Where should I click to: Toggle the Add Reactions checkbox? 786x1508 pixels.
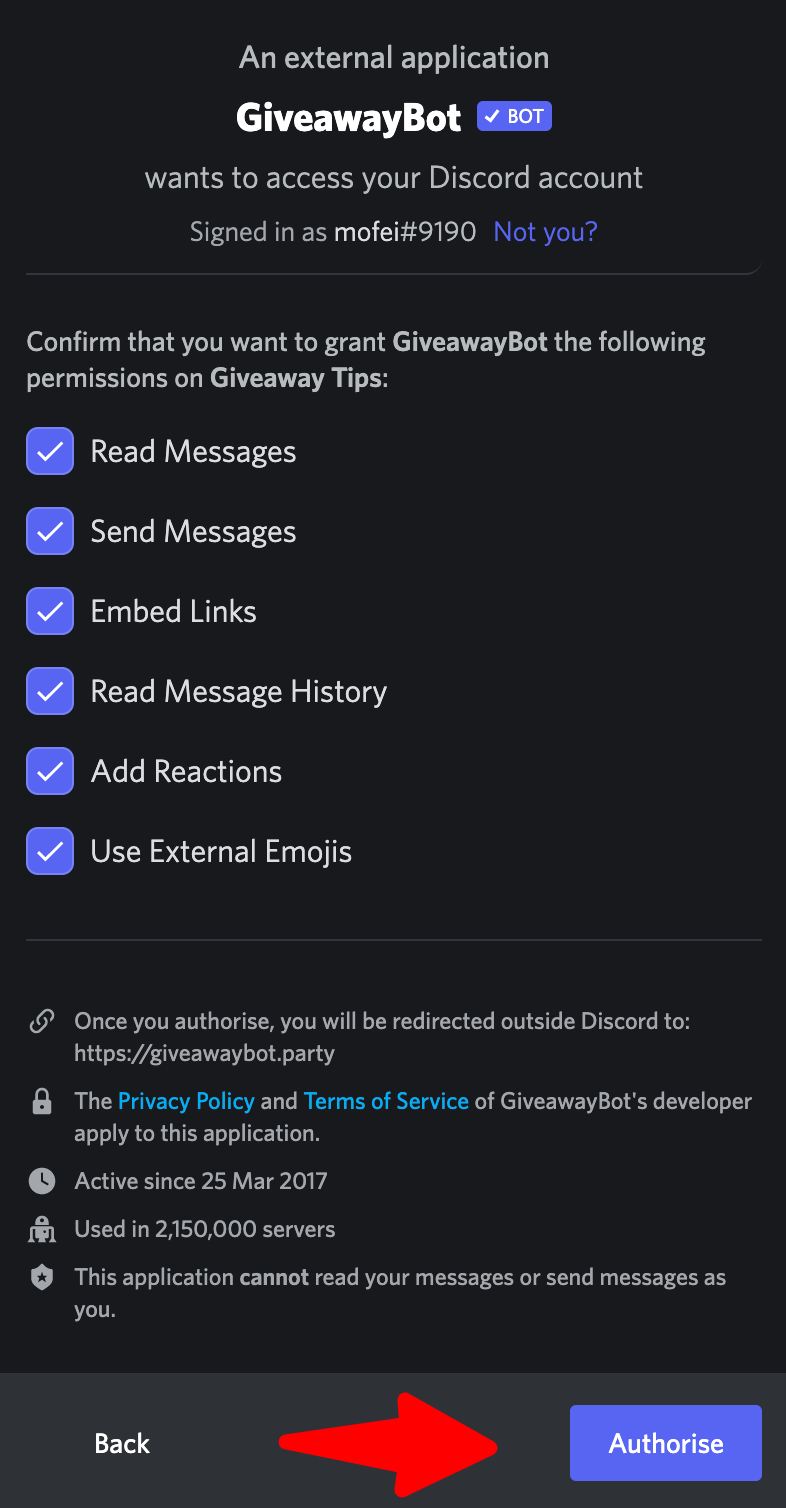point(50,771)
